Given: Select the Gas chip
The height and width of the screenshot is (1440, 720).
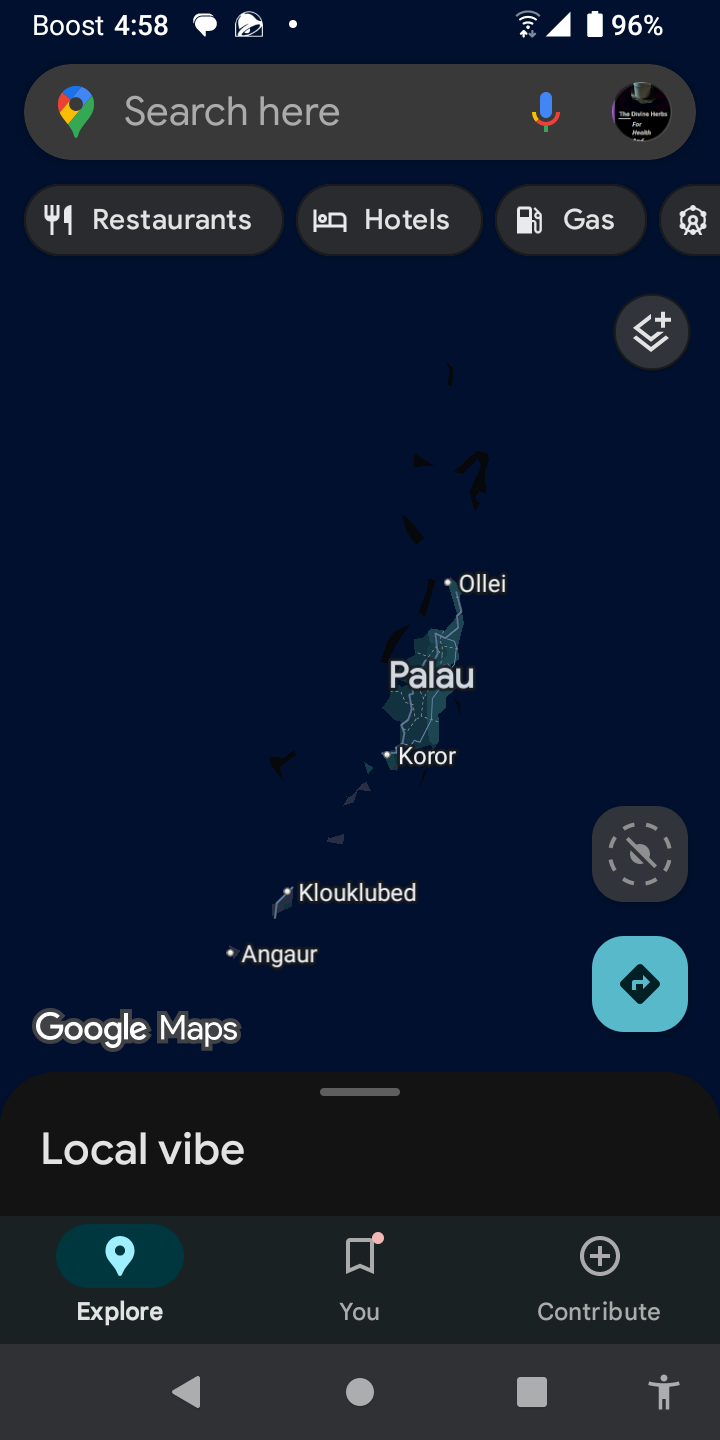Looking at the screenshot, I should (x=570, y=220).
